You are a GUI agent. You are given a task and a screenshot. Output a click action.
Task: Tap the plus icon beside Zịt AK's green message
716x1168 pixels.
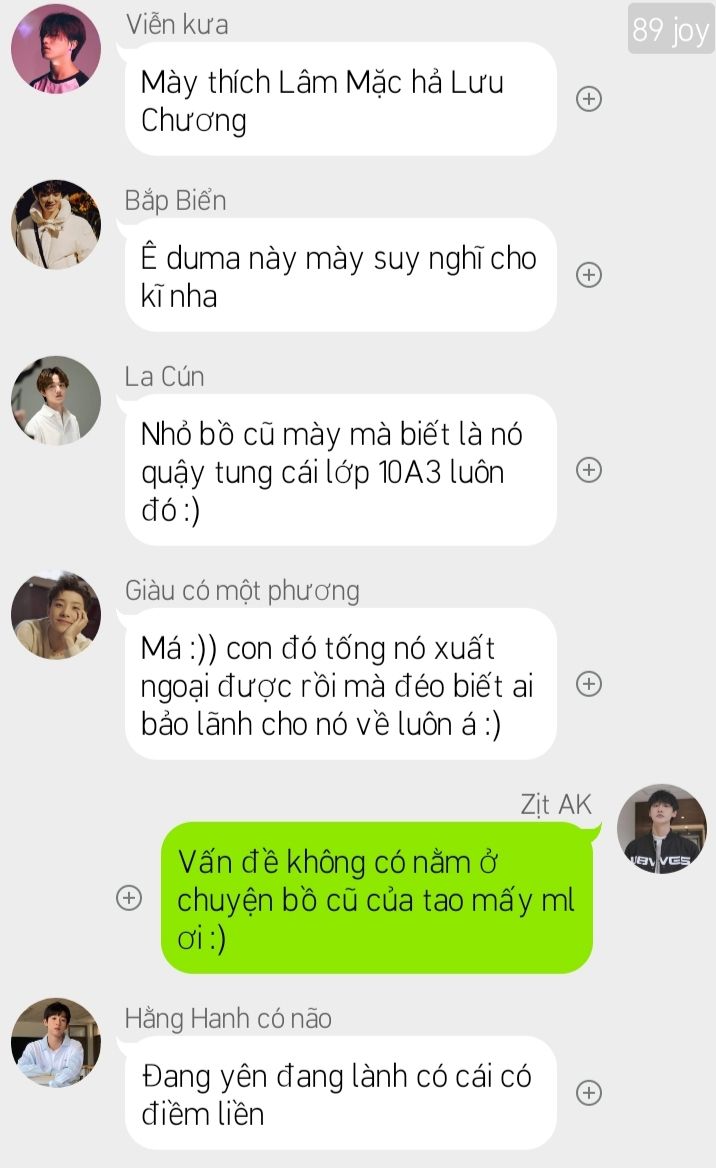tap(129, 898)
